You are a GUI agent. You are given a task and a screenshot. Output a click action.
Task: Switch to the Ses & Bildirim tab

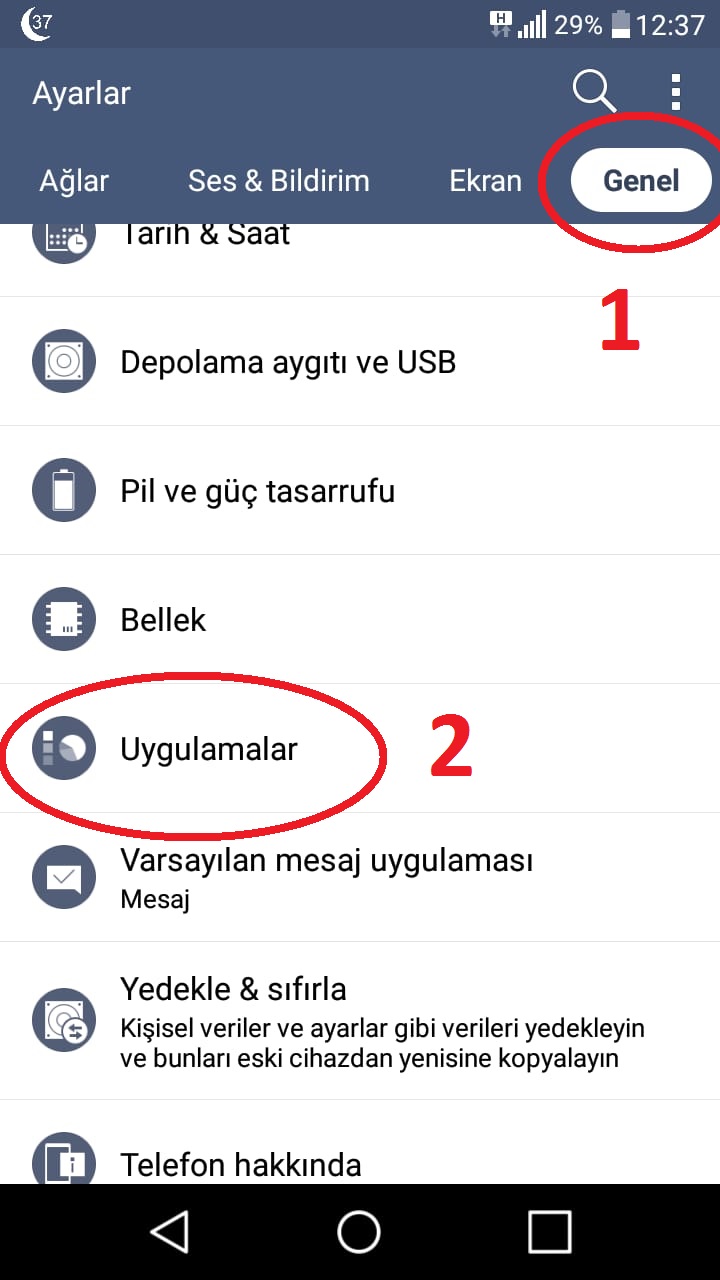(279, 181)
